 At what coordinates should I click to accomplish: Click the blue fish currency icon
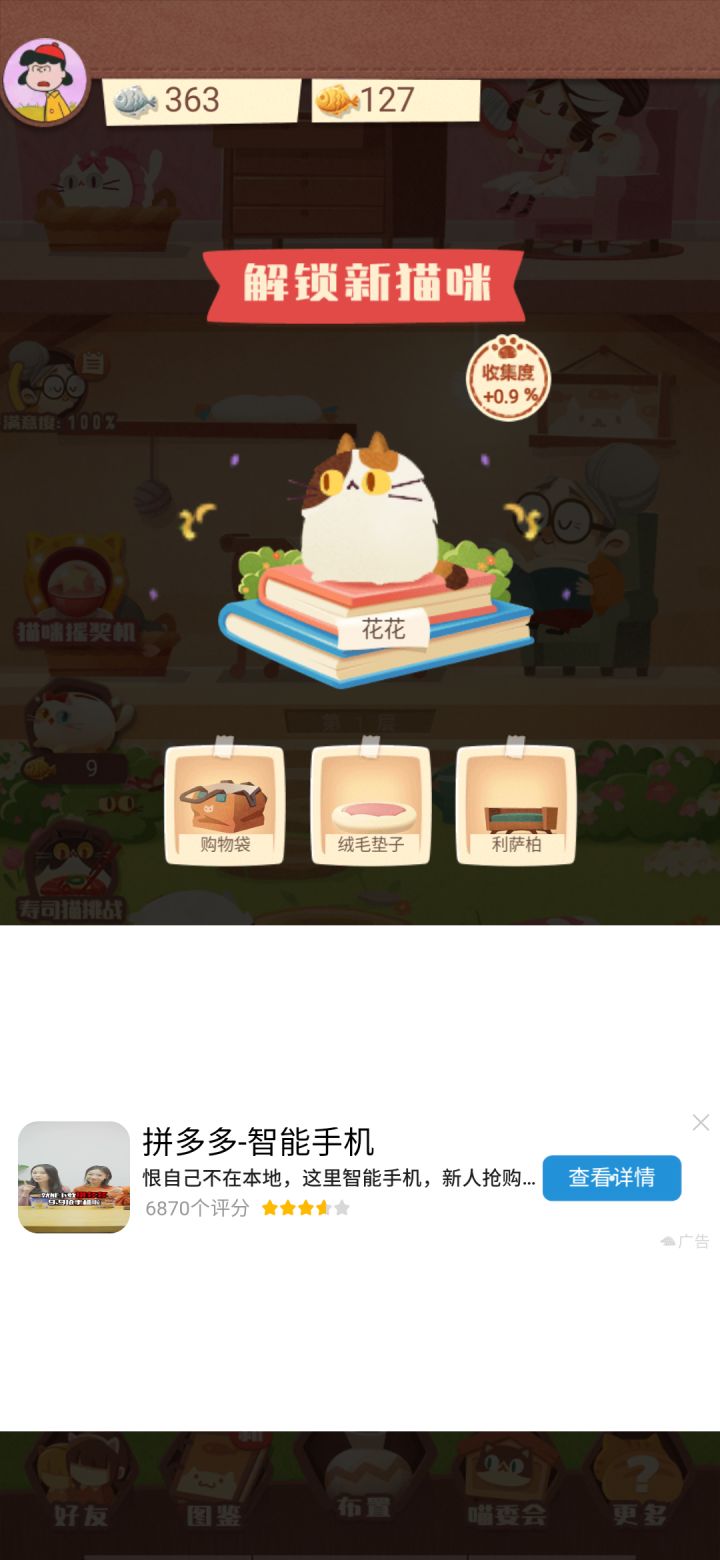coord(134,99)
